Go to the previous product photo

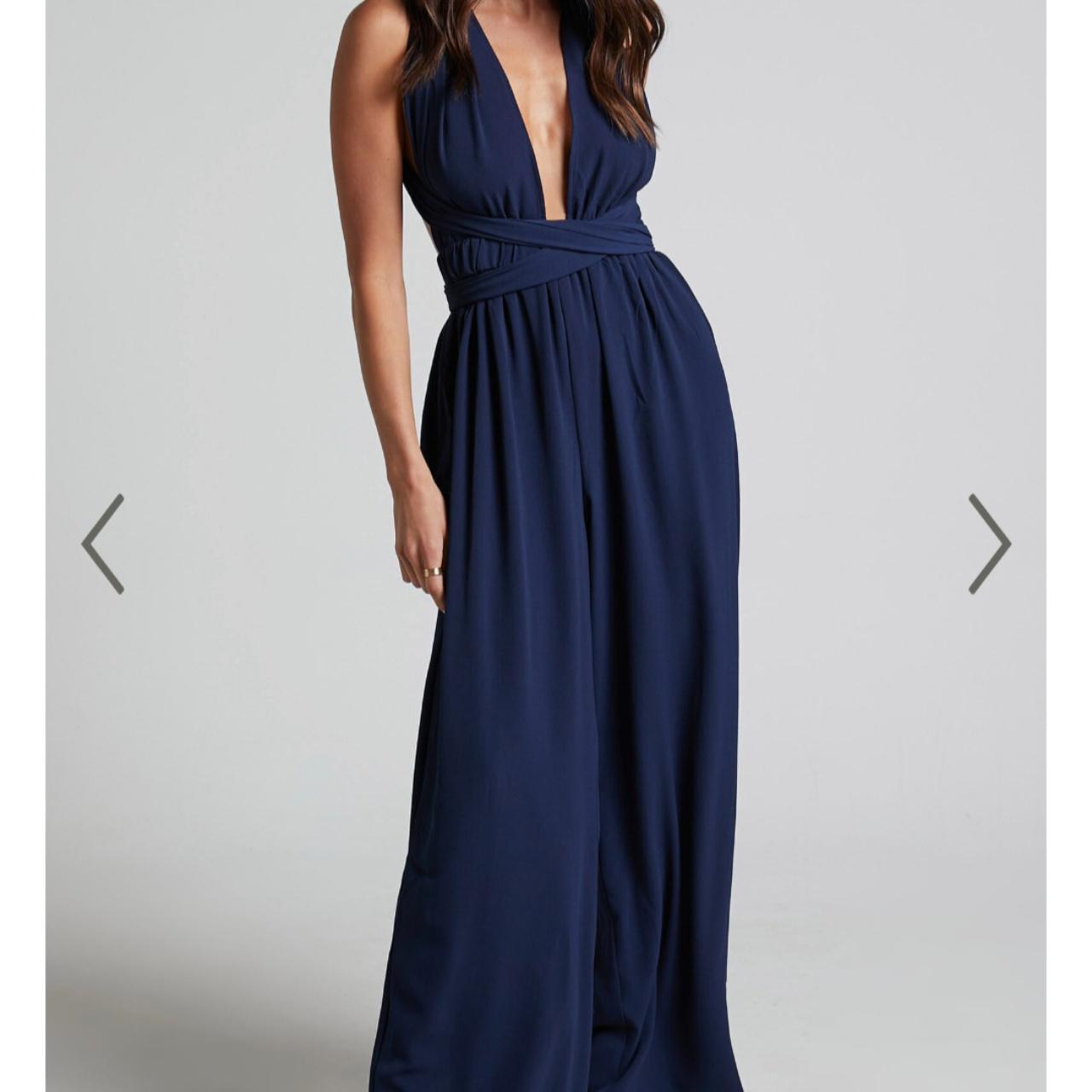(103, 543)
